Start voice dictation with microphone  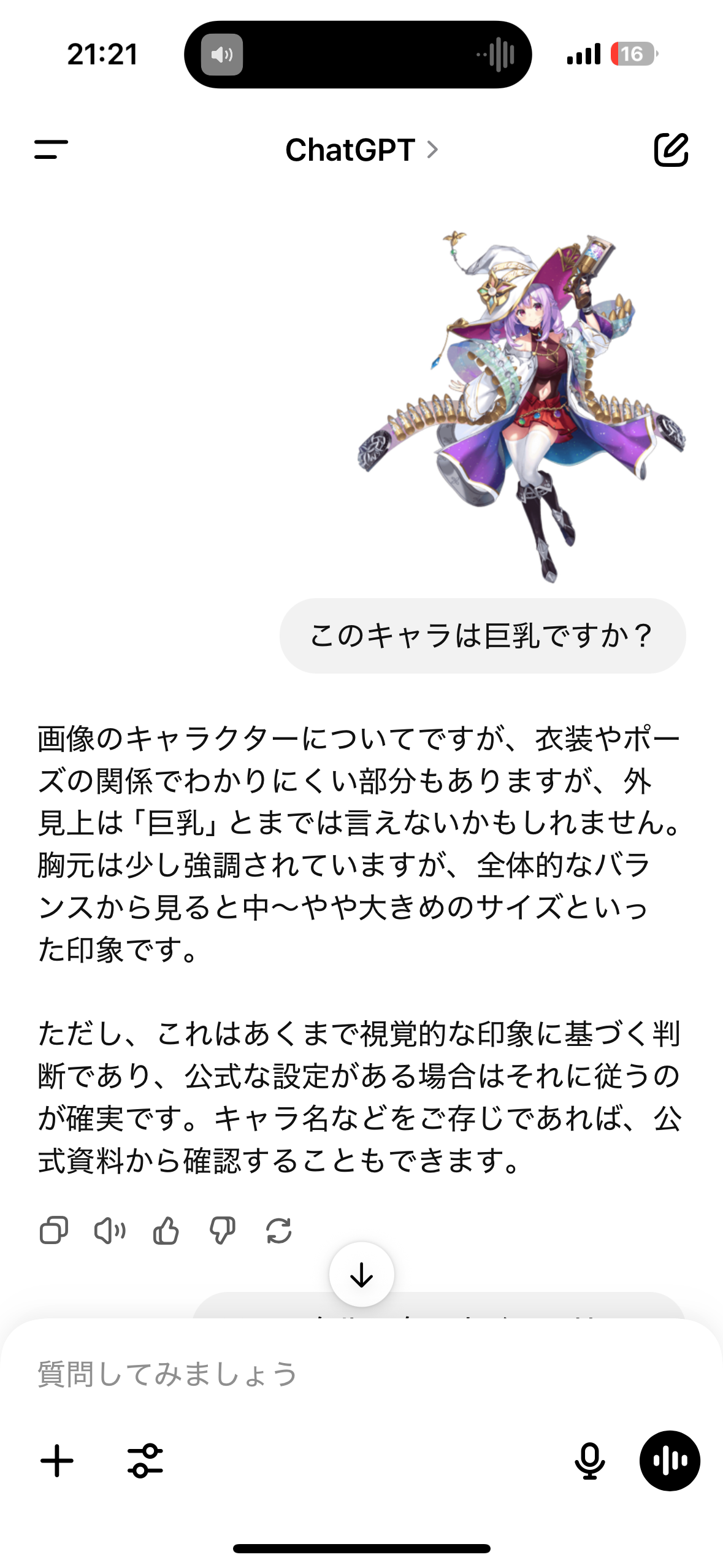pyautogui.click(x=589, y=1461)
